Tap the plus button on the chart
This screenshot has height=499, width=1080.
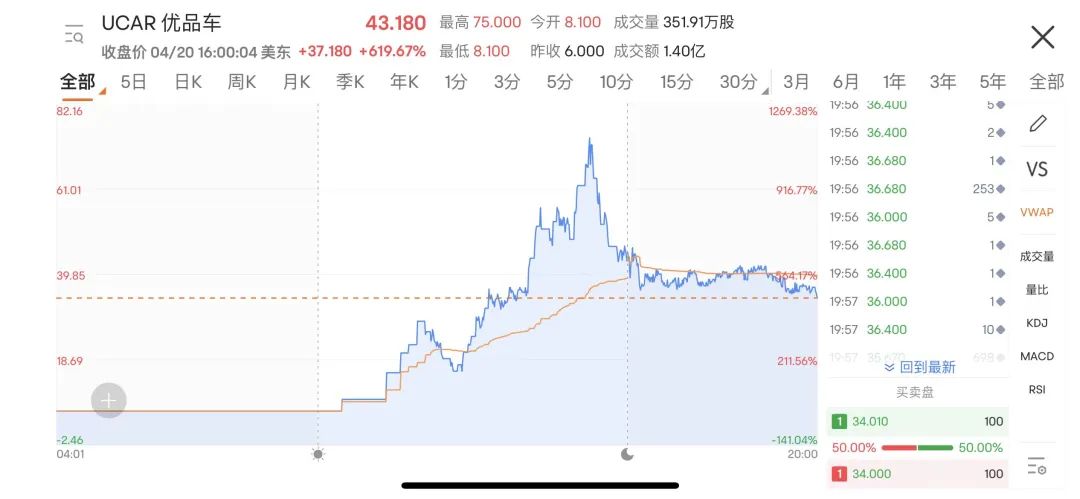108,401
